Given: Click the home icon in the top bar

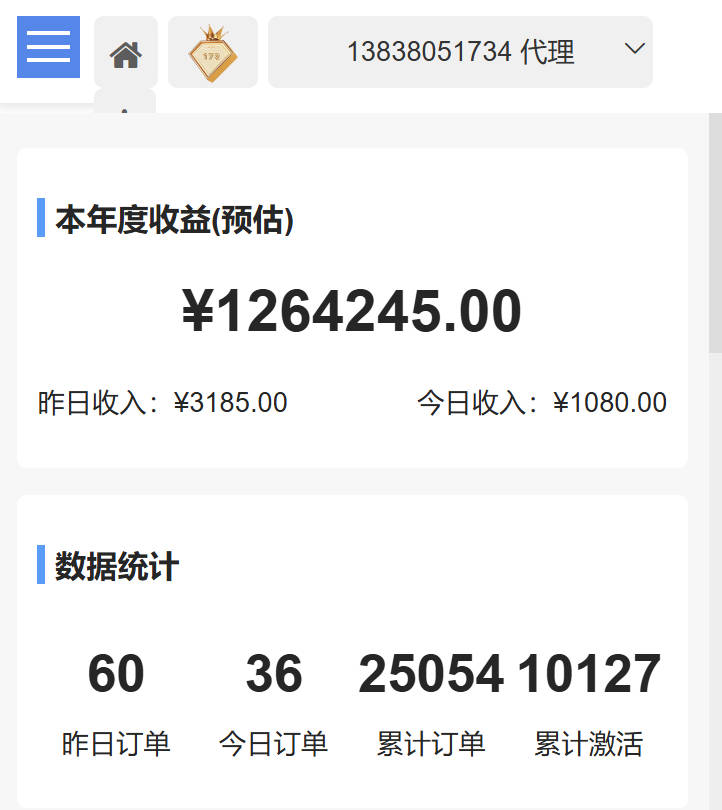Looking at the screenshot, I should click(x=124, y=48).
